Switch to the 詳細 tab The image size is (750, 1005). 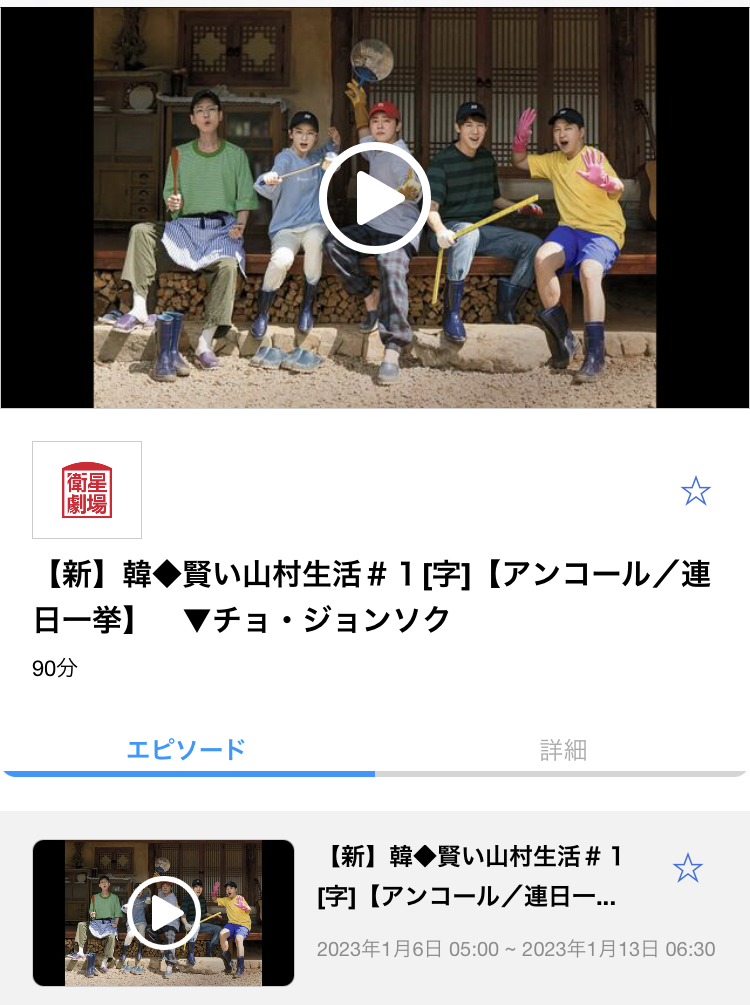[563, 749]
